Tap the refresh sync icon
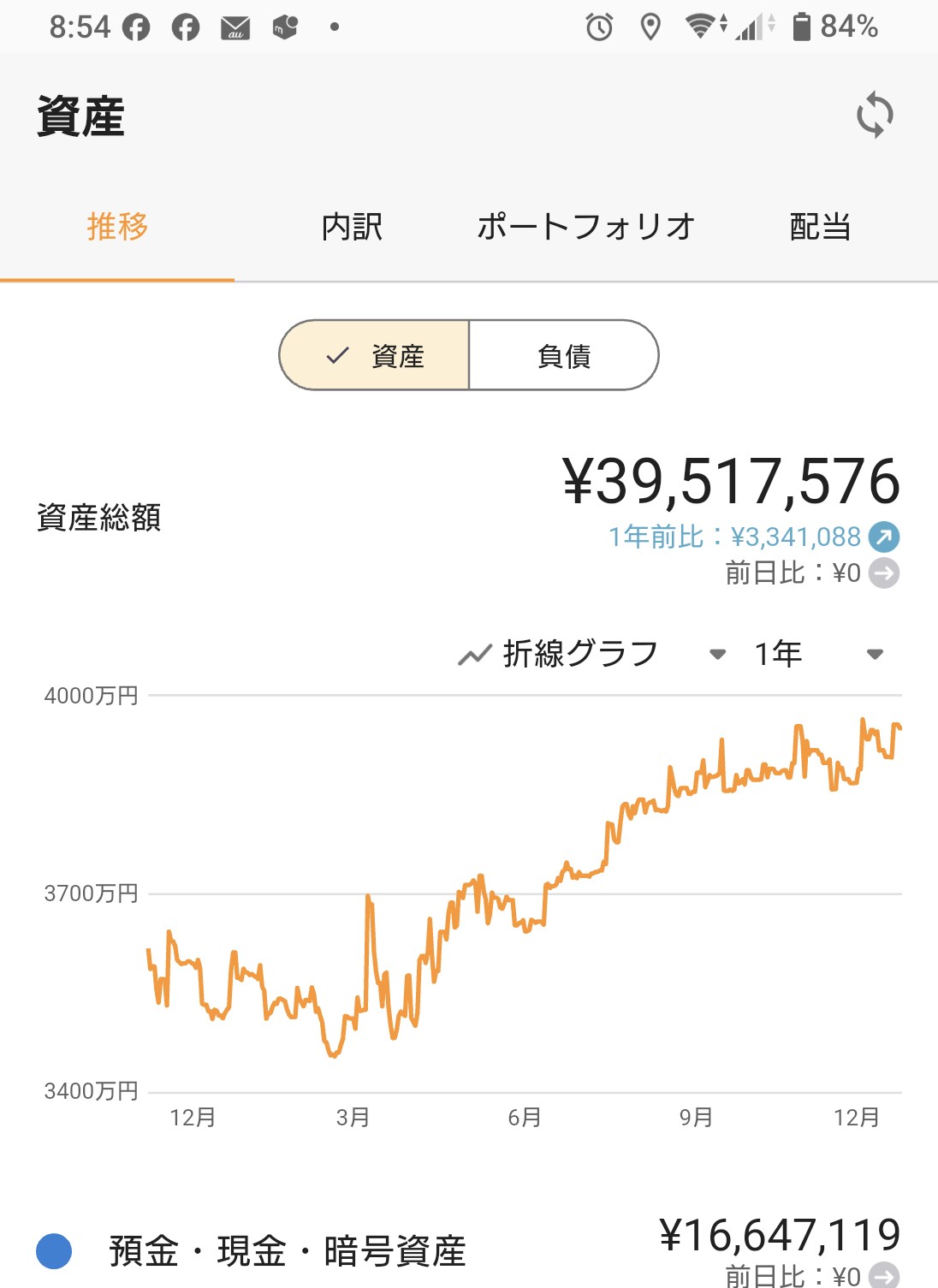Image resolution: width=938 pixels, height=1288 pixels. (x=875, y=115)
